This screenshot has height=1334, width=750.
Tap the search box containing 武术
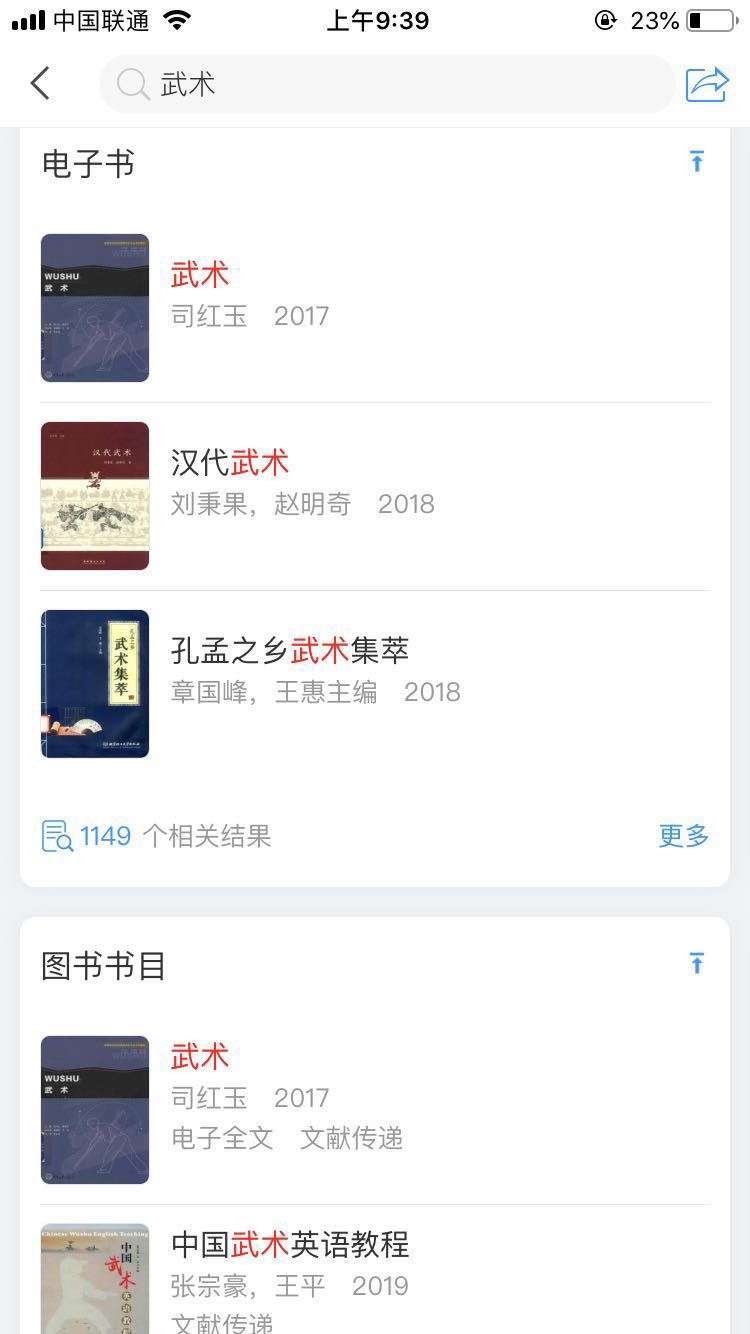(x=388, y=85)
